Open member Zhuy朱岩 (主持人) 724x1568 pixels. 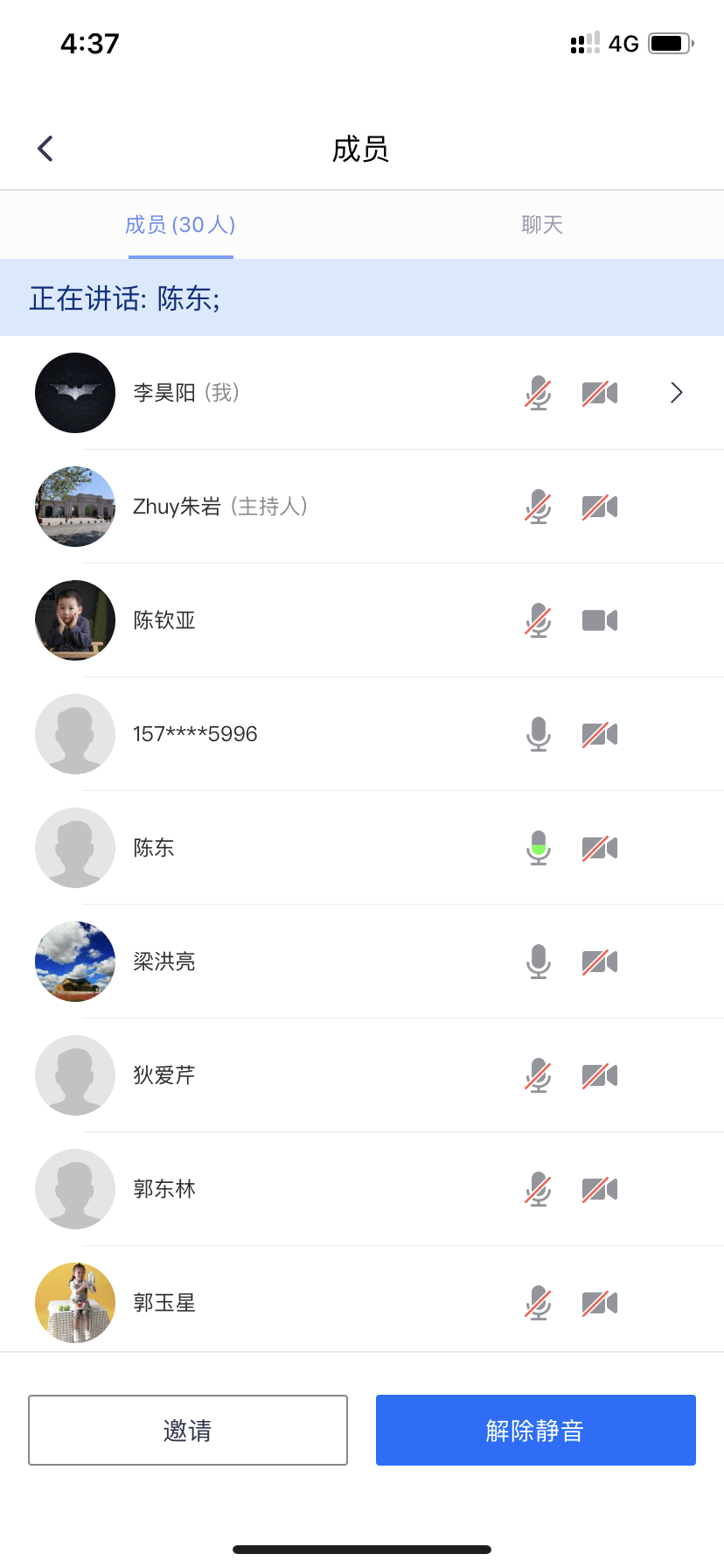[219, 507]
